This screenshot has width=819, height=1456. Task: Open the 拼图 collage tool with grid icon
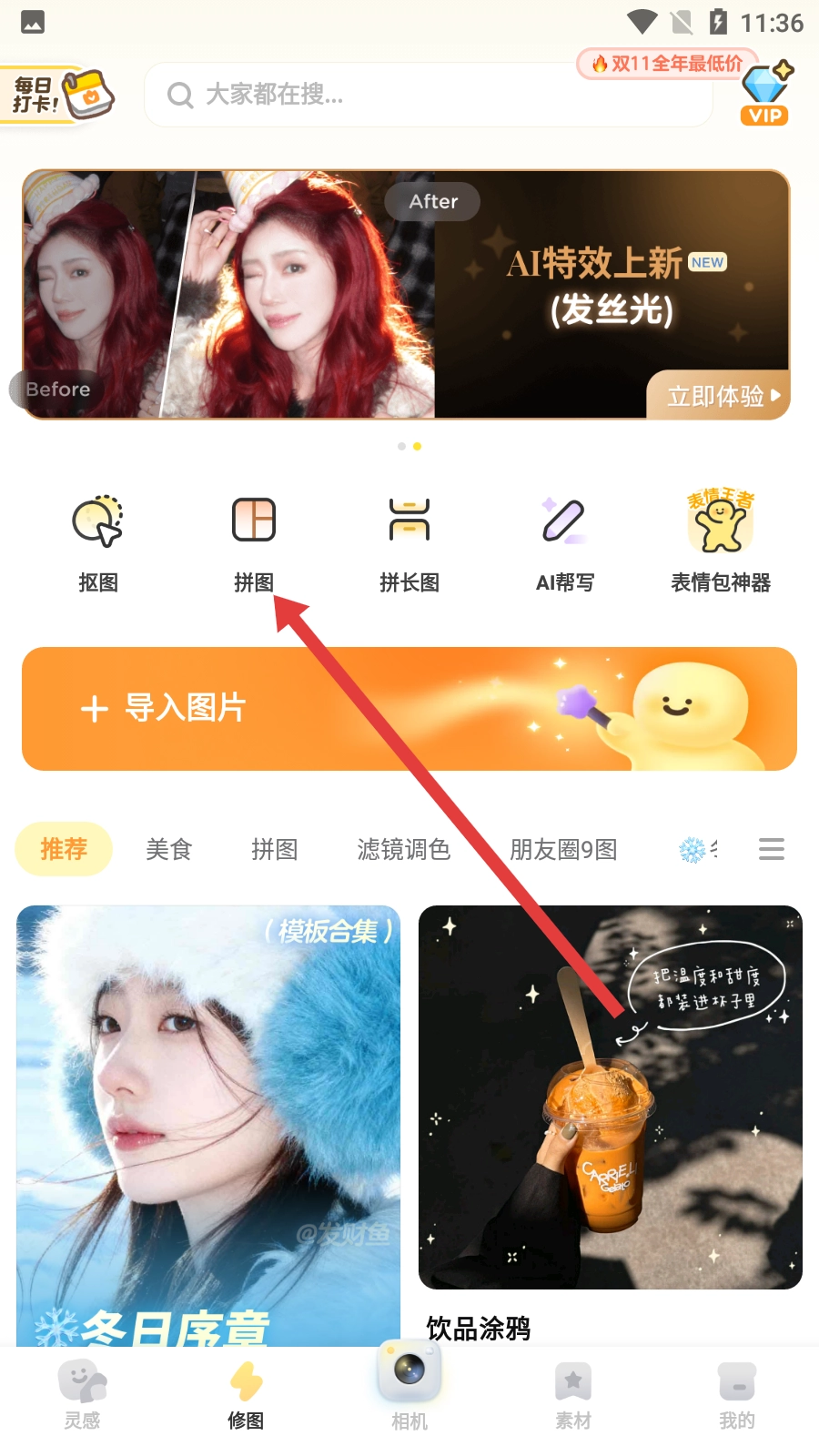pos(254,542)
